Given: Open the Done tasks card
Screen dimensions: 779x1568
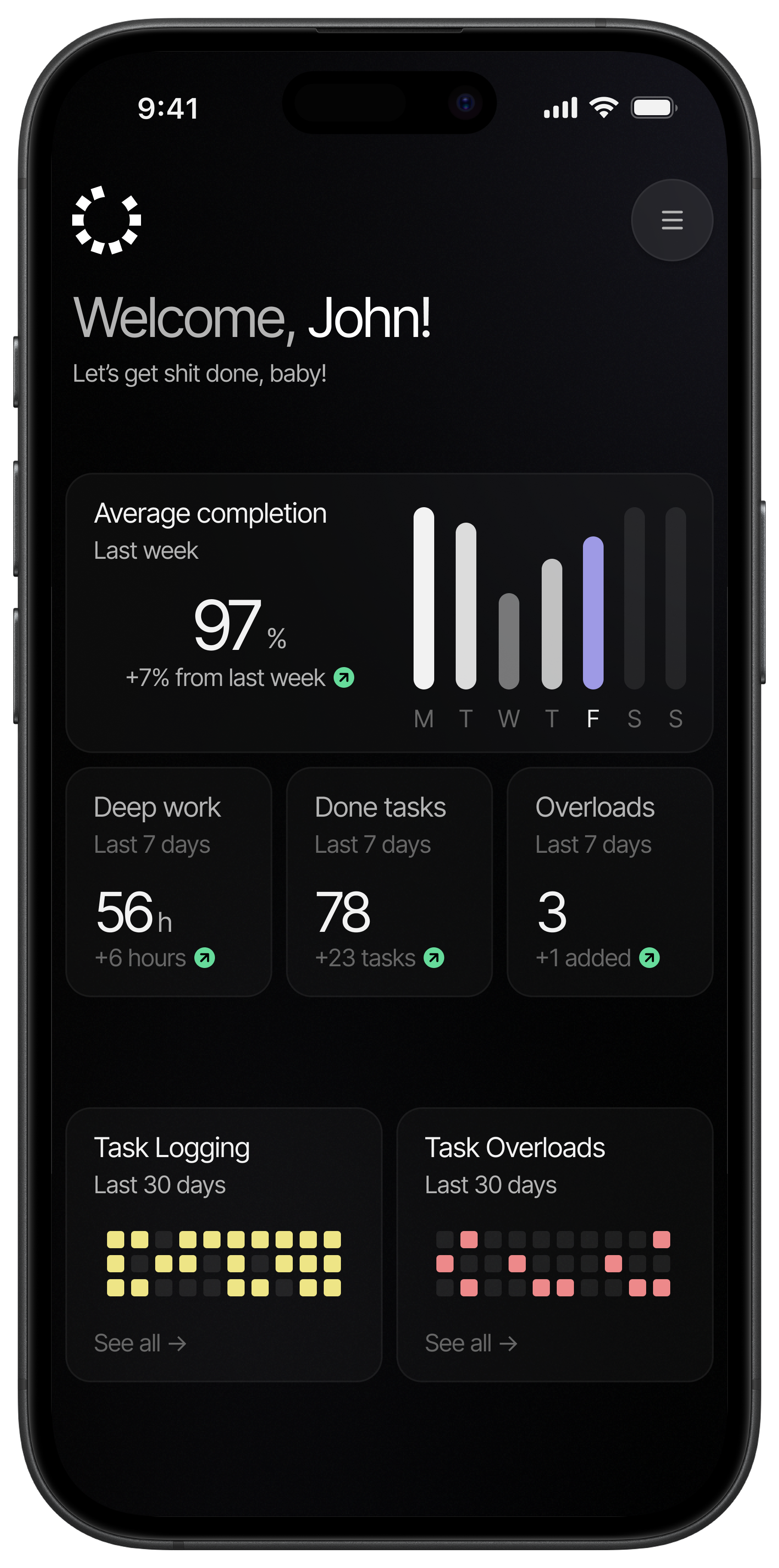Looking at the screenshot, I should pyautogui.click(x=389, y=882).
